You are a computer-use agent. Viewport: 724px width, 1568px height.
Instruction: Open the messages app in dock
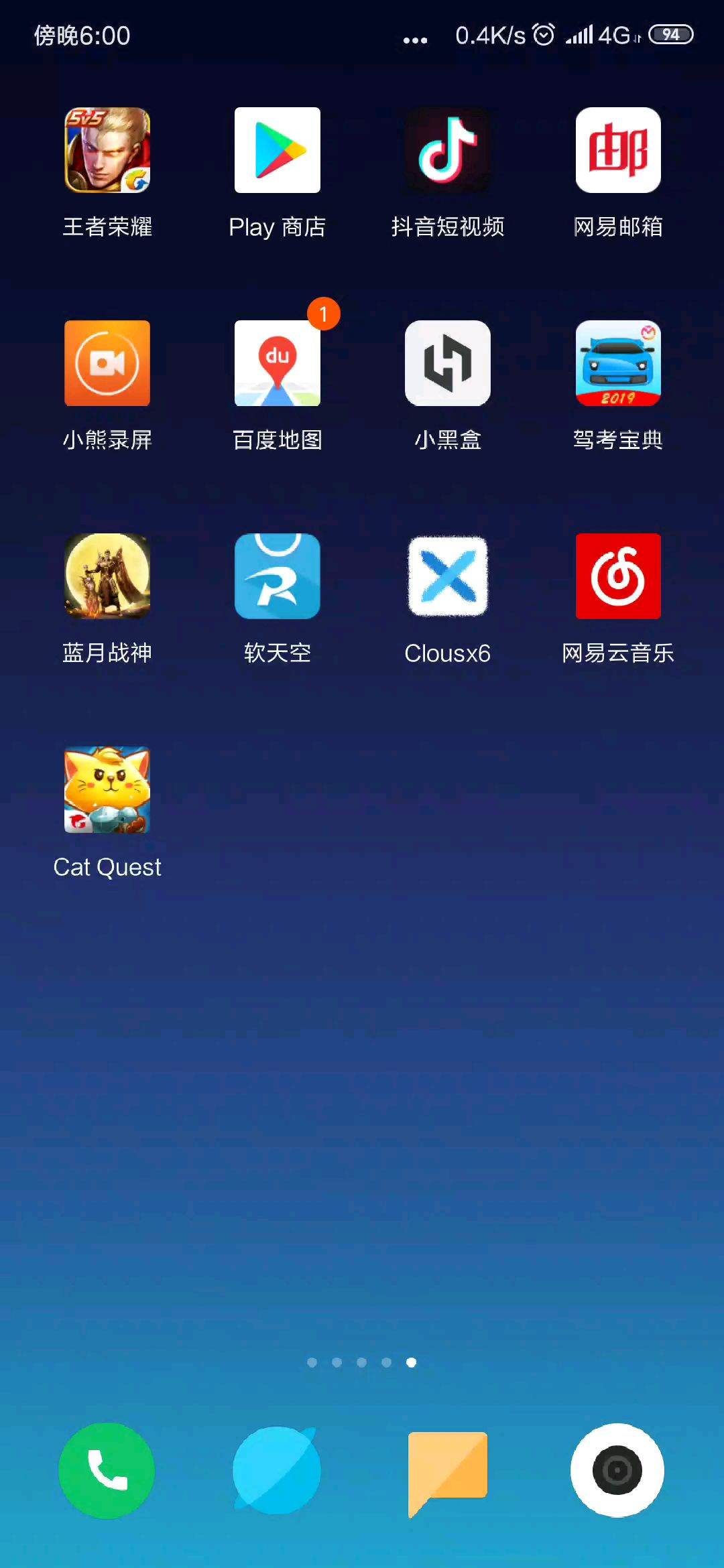447,1470
